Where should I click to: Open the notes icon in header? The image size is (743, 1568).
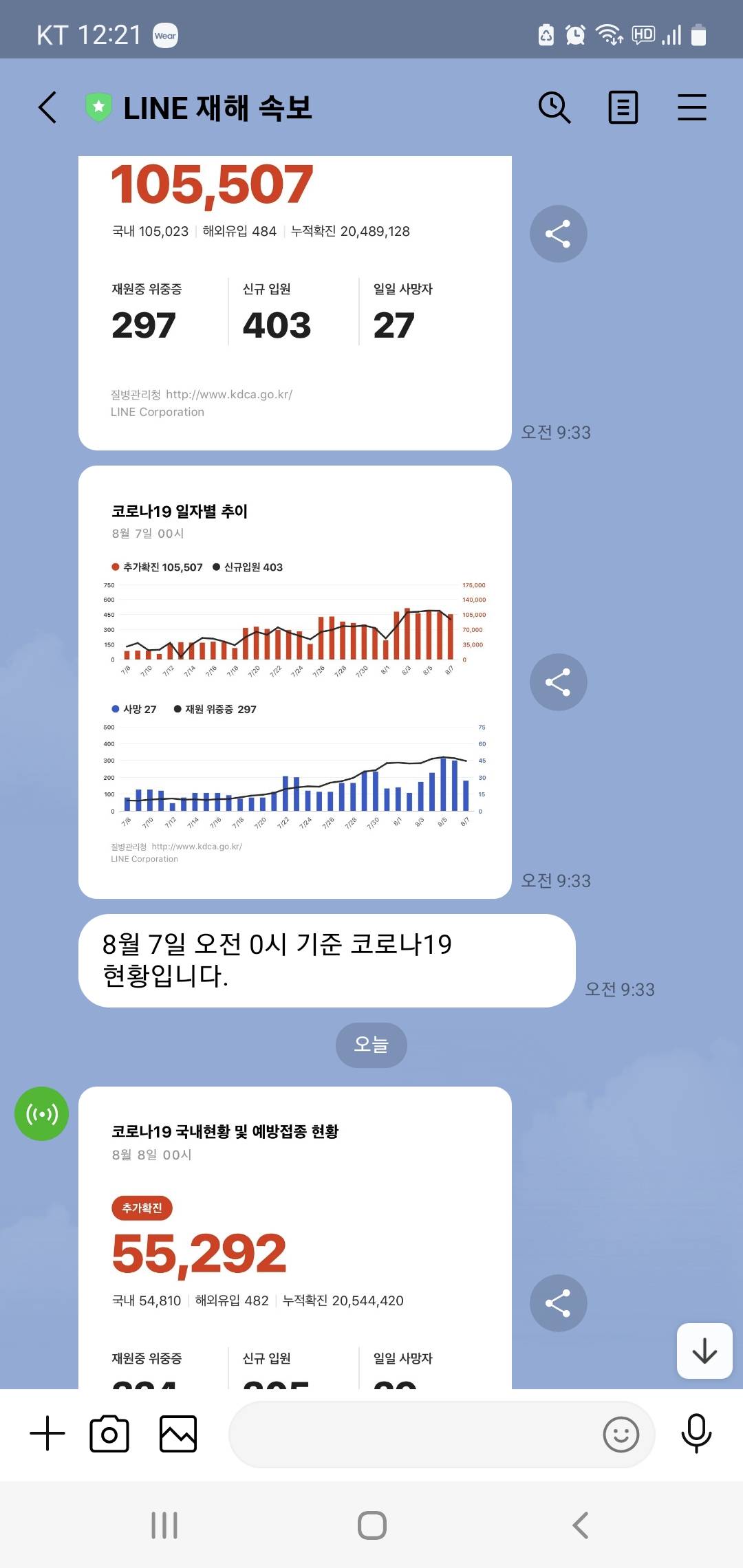623,108
